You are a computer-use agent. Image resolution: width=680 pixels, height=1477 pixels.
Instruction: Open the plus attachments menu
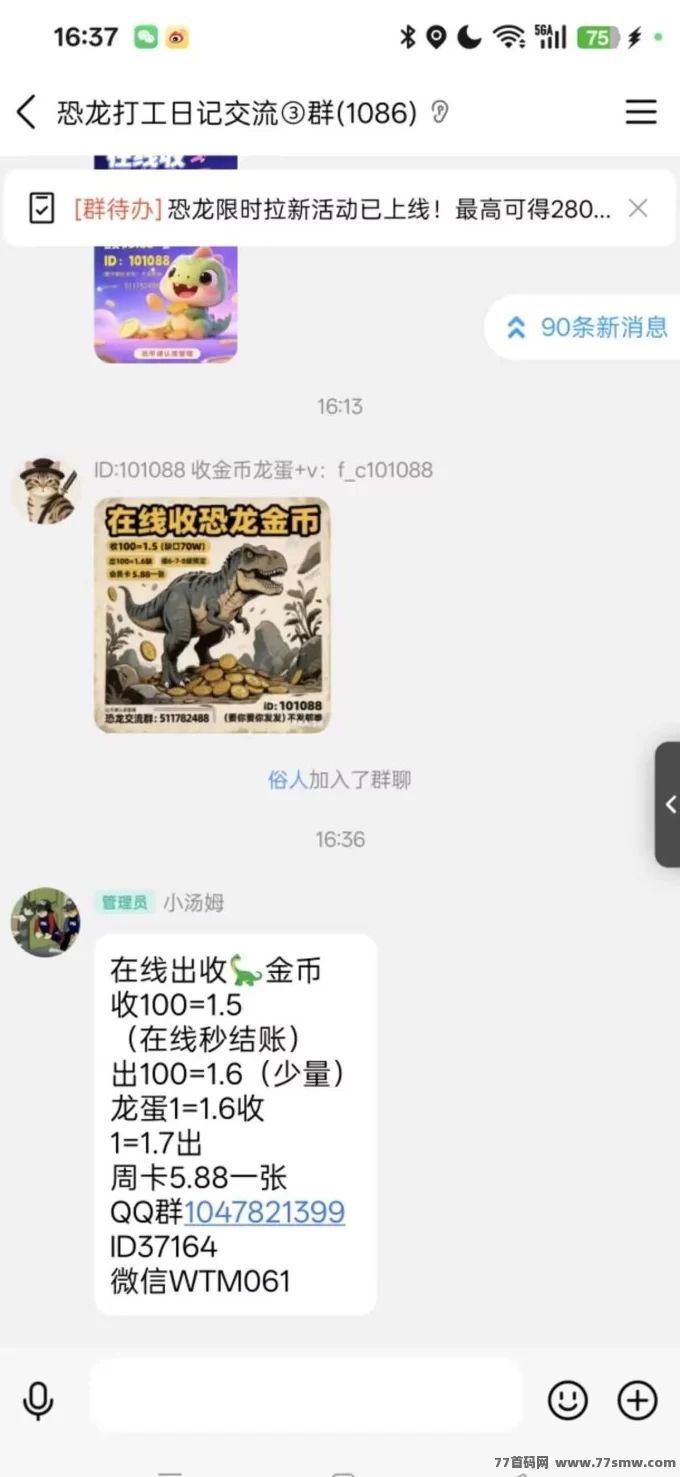pyautogui.click(x=638, y=1400)
